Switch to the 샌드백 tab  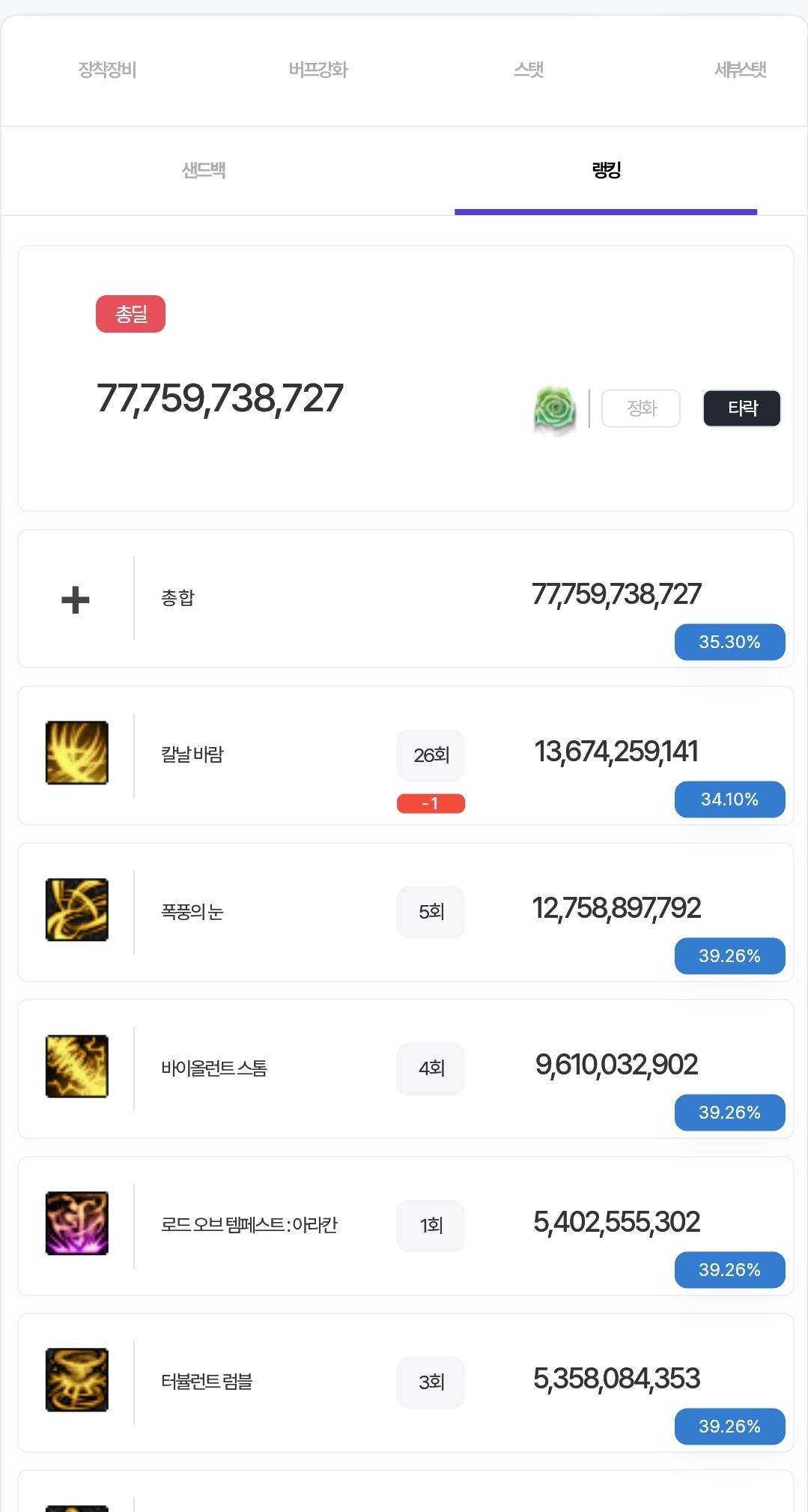[204, 171]
